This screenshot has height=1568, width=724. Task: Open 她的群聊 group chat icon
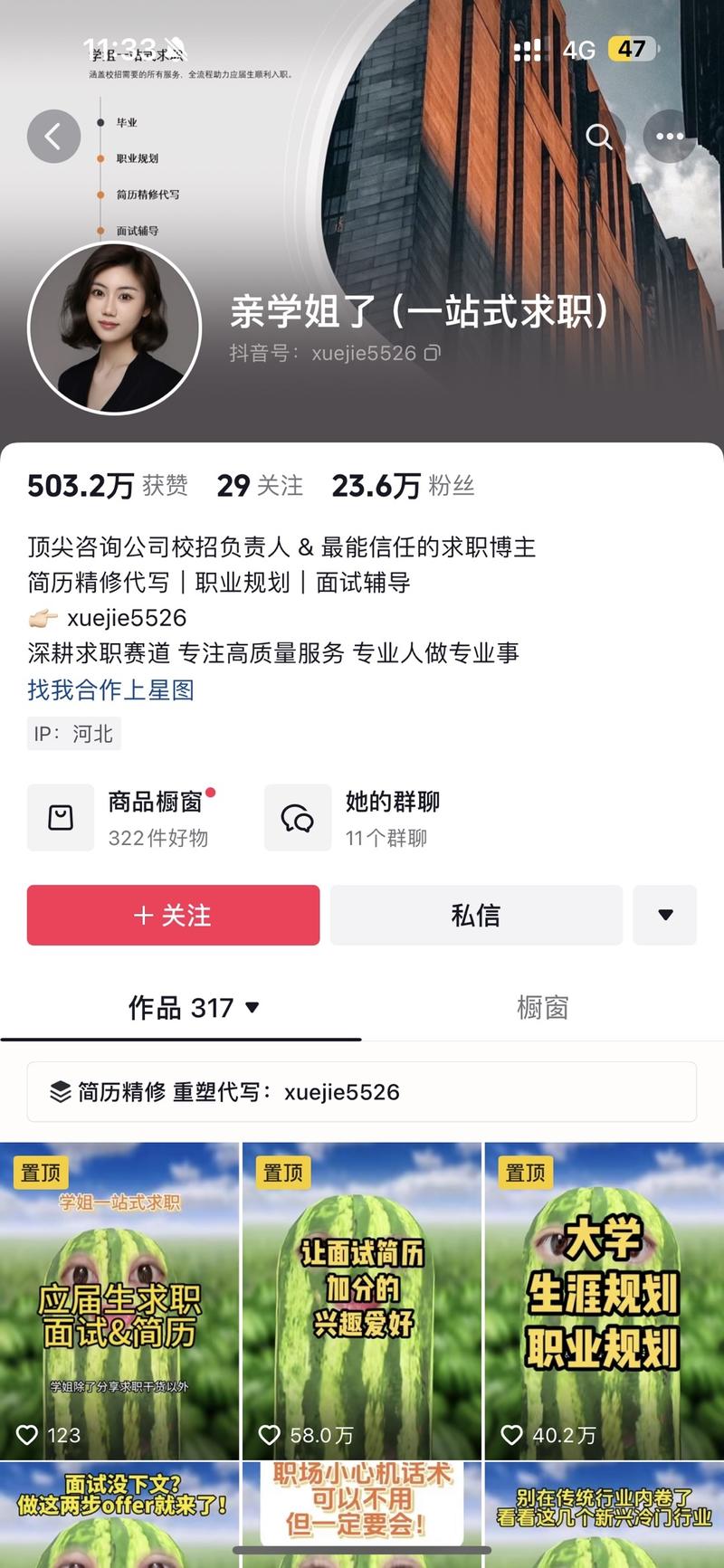tap(297, 817)
